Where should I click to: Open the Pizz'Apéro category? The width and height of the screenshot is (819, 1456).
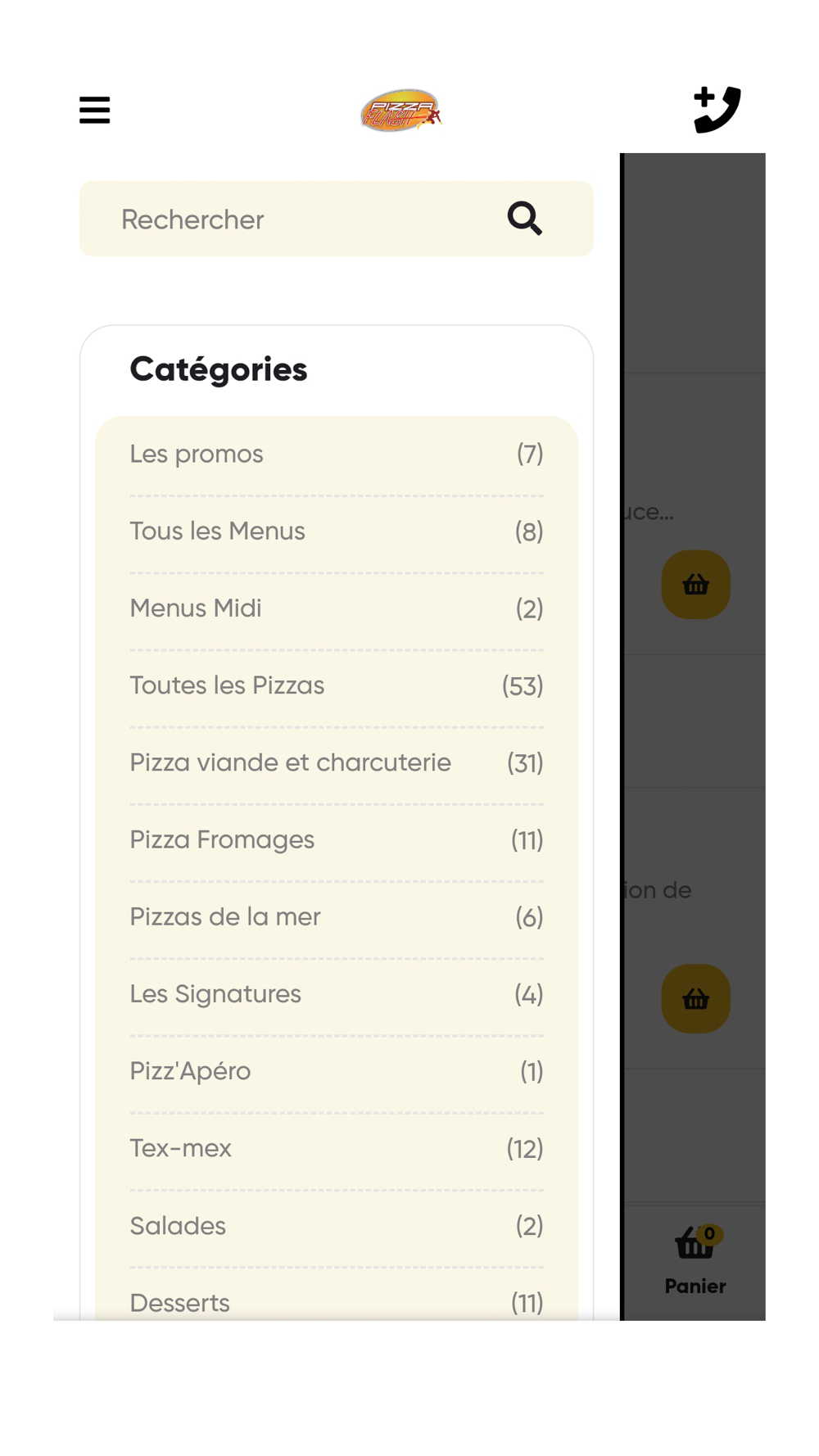coord(336,1071)
